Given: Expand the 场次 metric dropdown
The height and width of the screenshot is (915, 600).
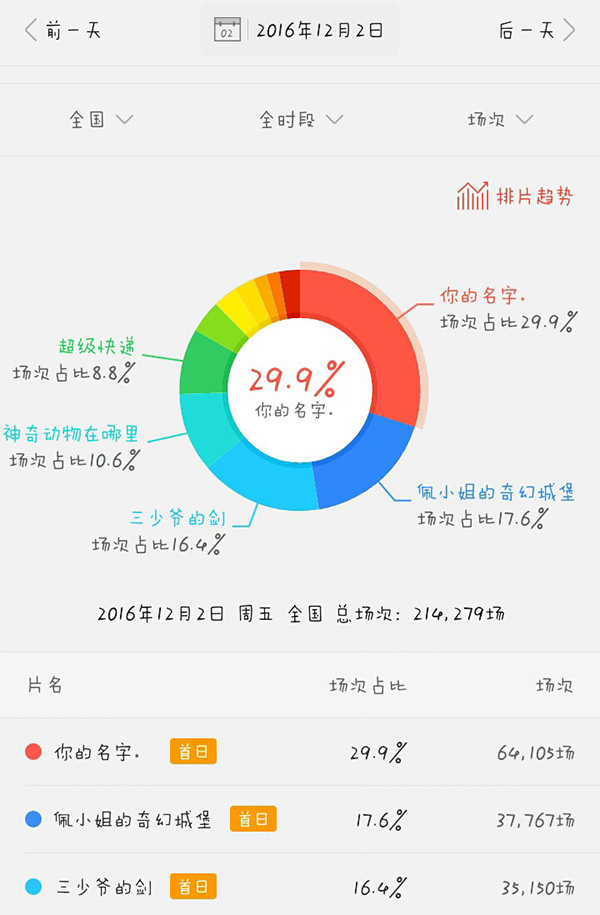Looking at the screenshot, I should (499, 120).
